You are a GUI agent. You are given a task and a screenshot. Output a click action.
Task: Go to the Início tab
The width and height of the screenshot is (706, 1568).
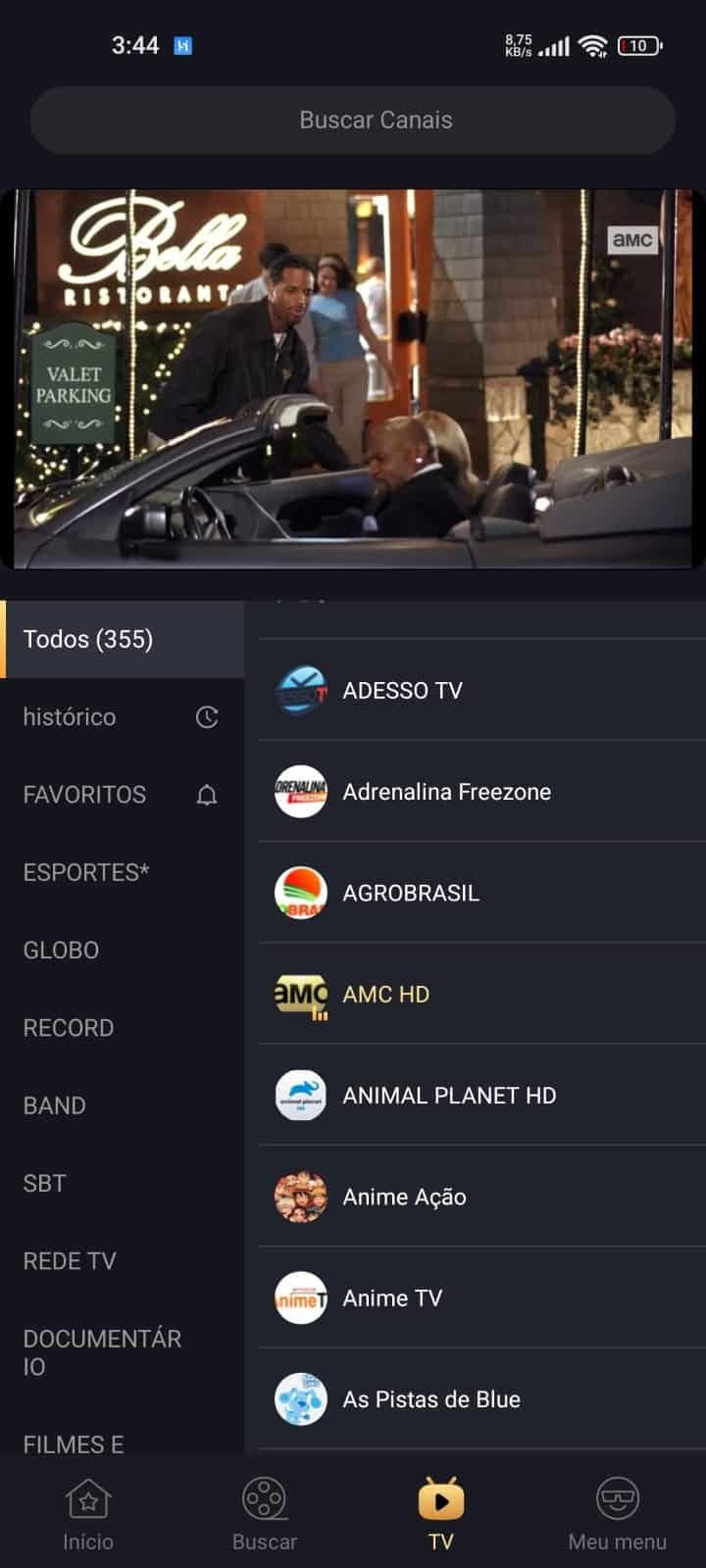click(x=88, y=1514)
